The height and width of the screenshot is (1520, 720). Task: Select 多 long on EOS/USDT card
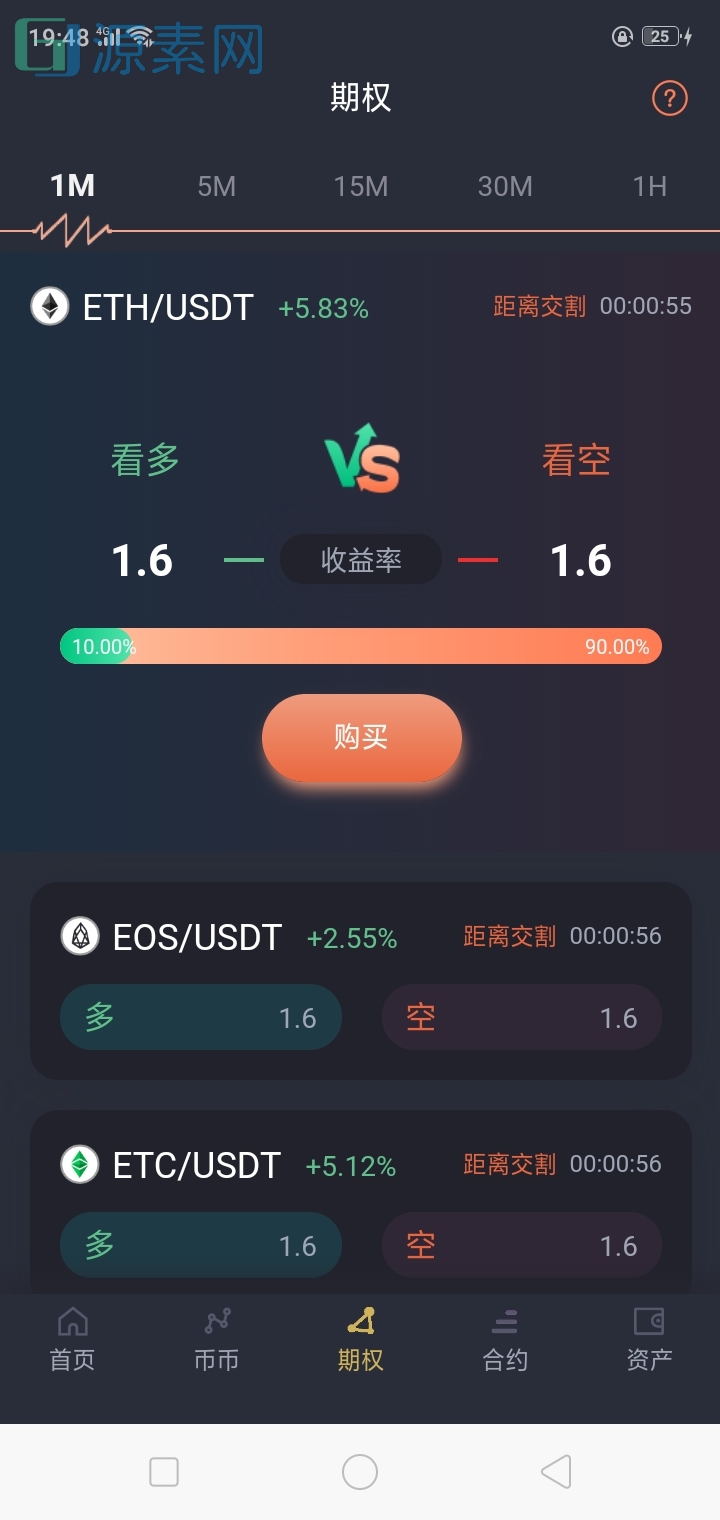(x=200, y=1017)
